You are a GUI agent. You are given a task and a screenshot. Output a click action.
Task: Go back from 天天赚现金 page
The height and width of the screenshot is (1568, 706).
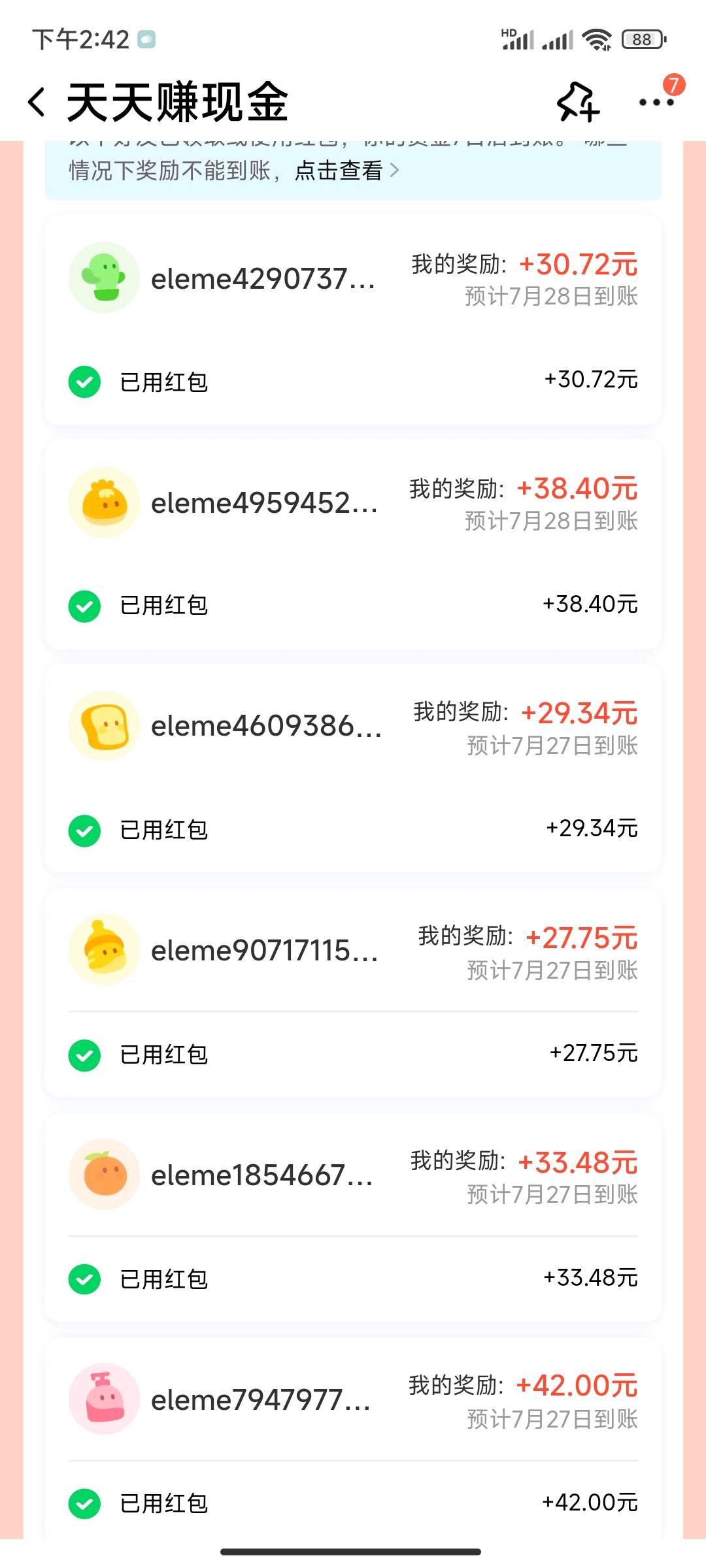(x=37, y=103)
